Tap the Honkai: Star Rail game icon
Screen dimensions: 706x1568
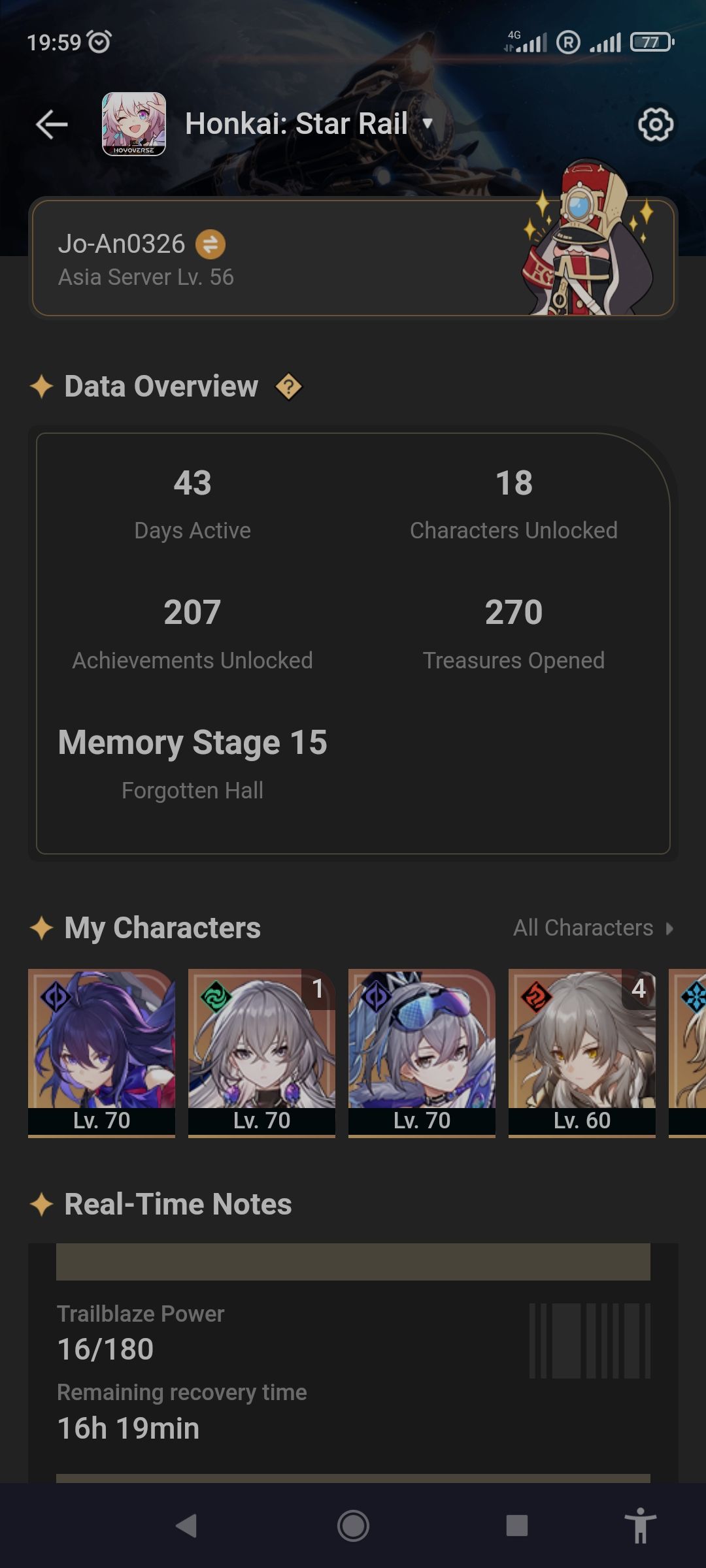click(134, 123)
